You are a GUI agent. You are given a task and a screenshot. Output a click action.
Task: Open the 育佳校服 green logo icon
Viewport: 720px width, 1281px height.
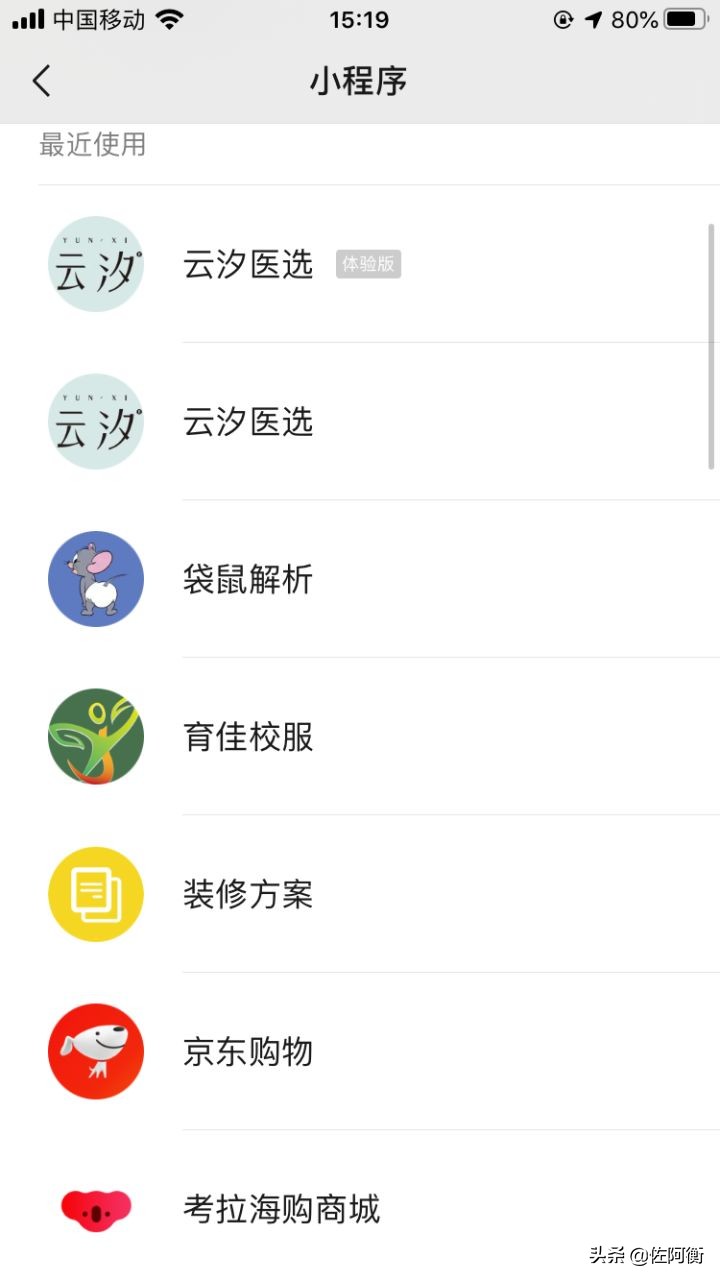coord(95,736)
